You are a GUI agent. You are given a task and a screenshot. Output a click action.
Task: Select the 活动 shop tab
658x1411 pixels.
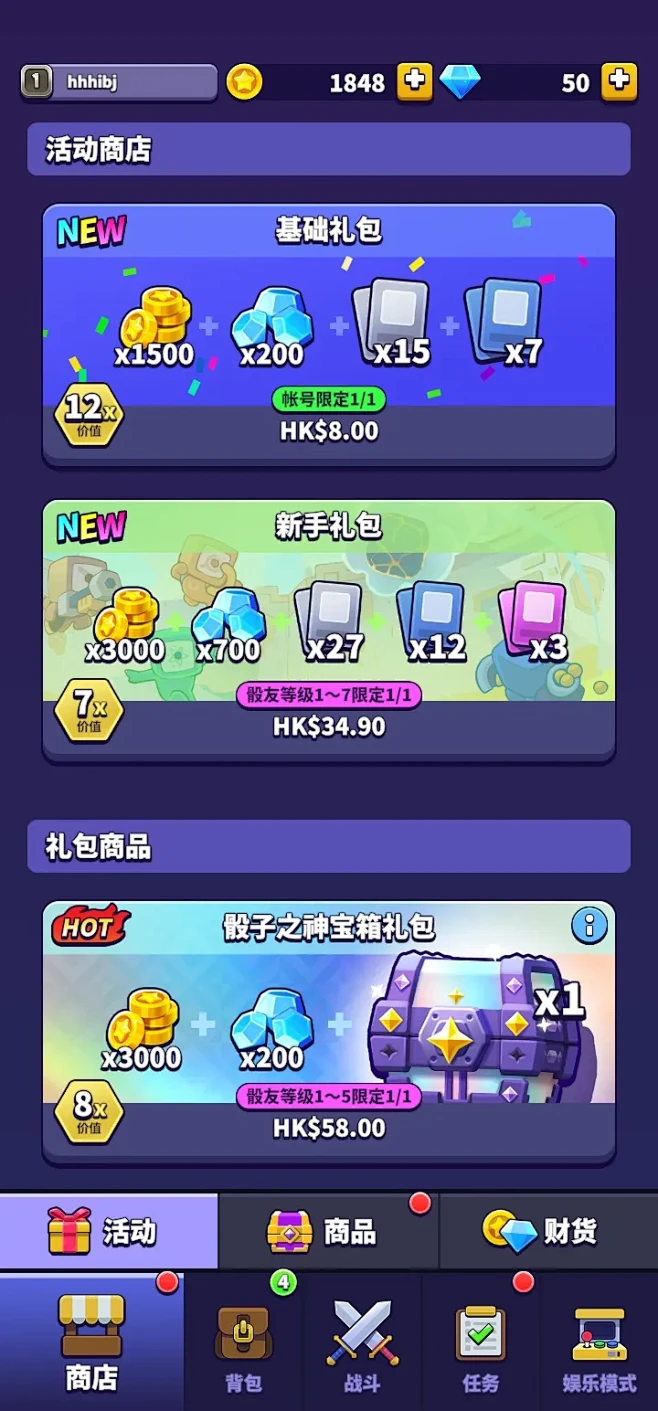click(x=108, y=1231)
